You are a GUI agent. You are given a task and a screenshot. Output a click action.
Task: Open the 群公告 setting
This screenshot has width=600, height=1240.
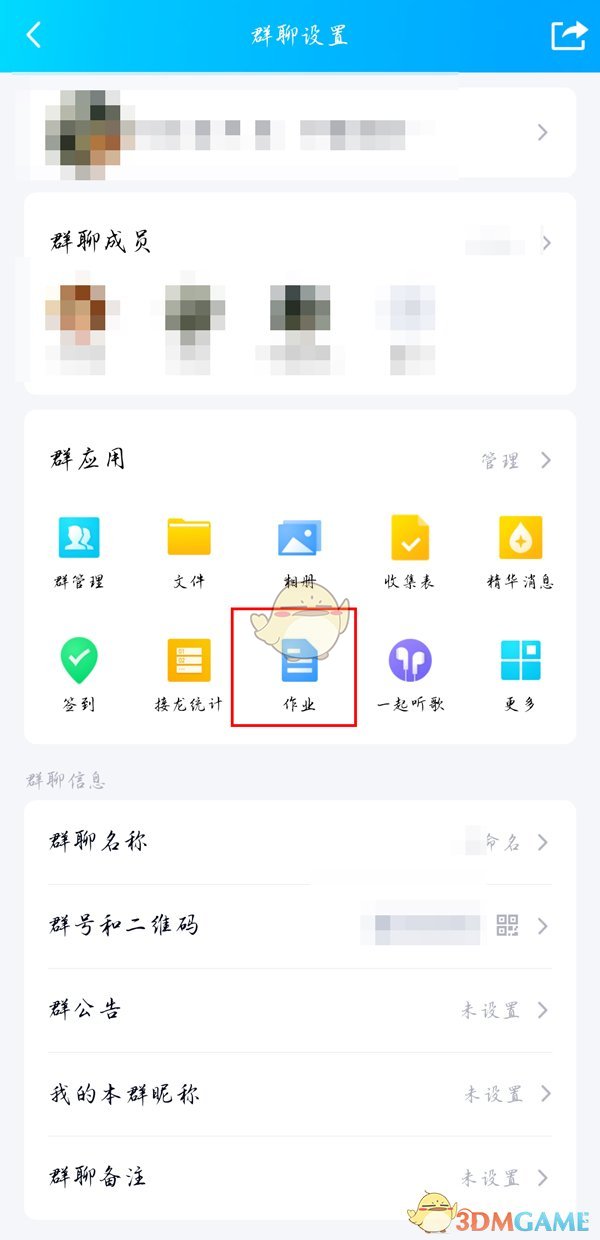pos(300,1010)
